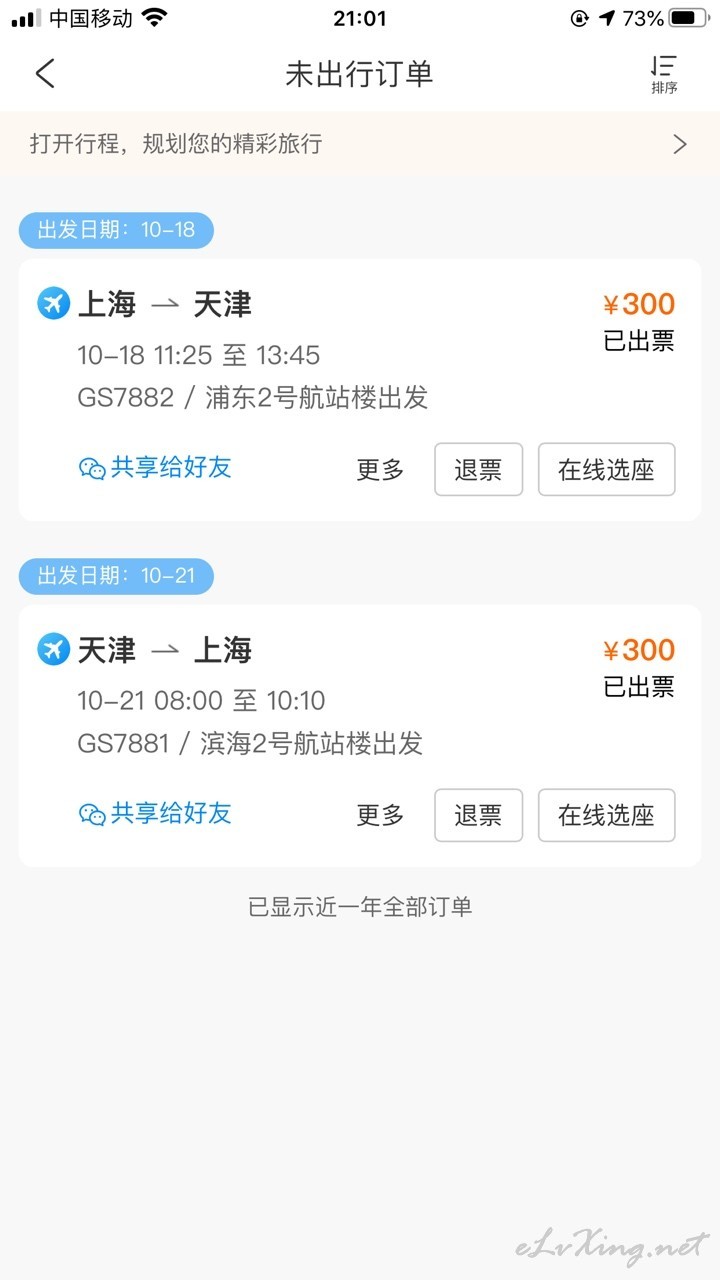The image size is (720, 1280).
Task: Tap 更多 on the GS7881 order
Action: [380, 816]
